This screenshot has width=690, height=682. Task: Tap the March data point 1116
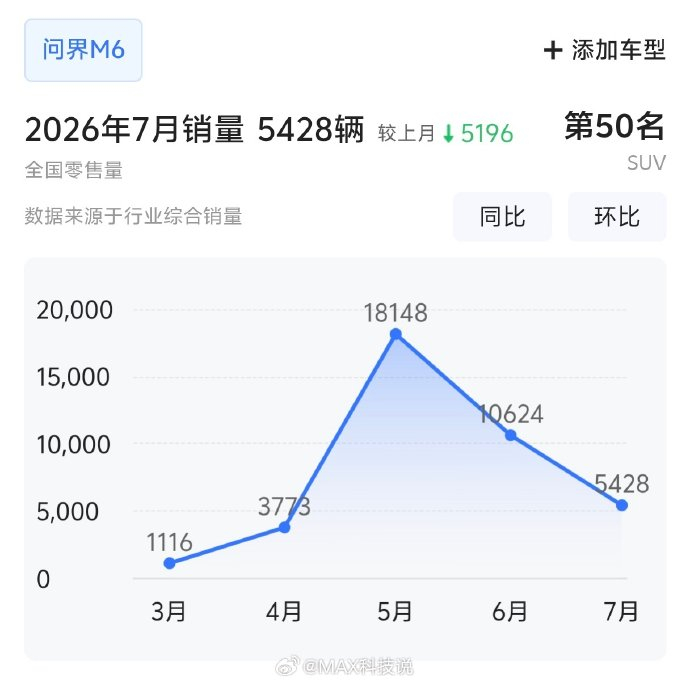pyautogui.click(x=169, y=563)
